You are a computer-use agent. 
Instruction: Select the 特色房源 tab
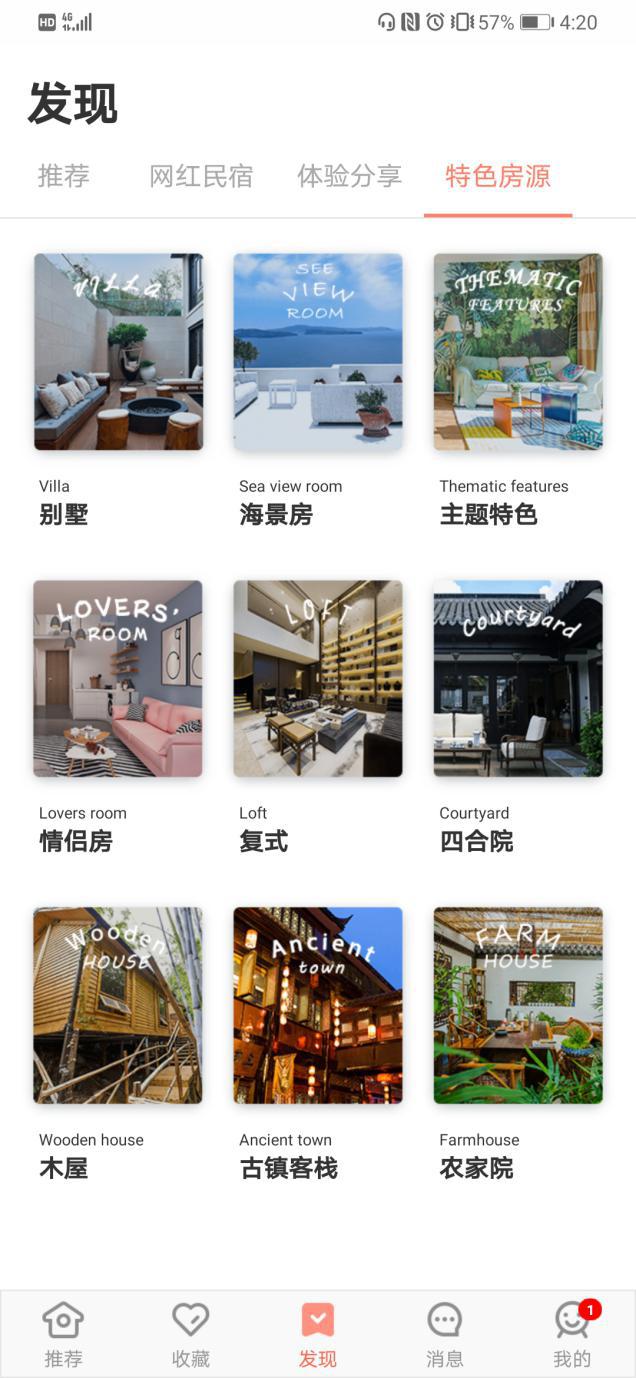[498, 177]
